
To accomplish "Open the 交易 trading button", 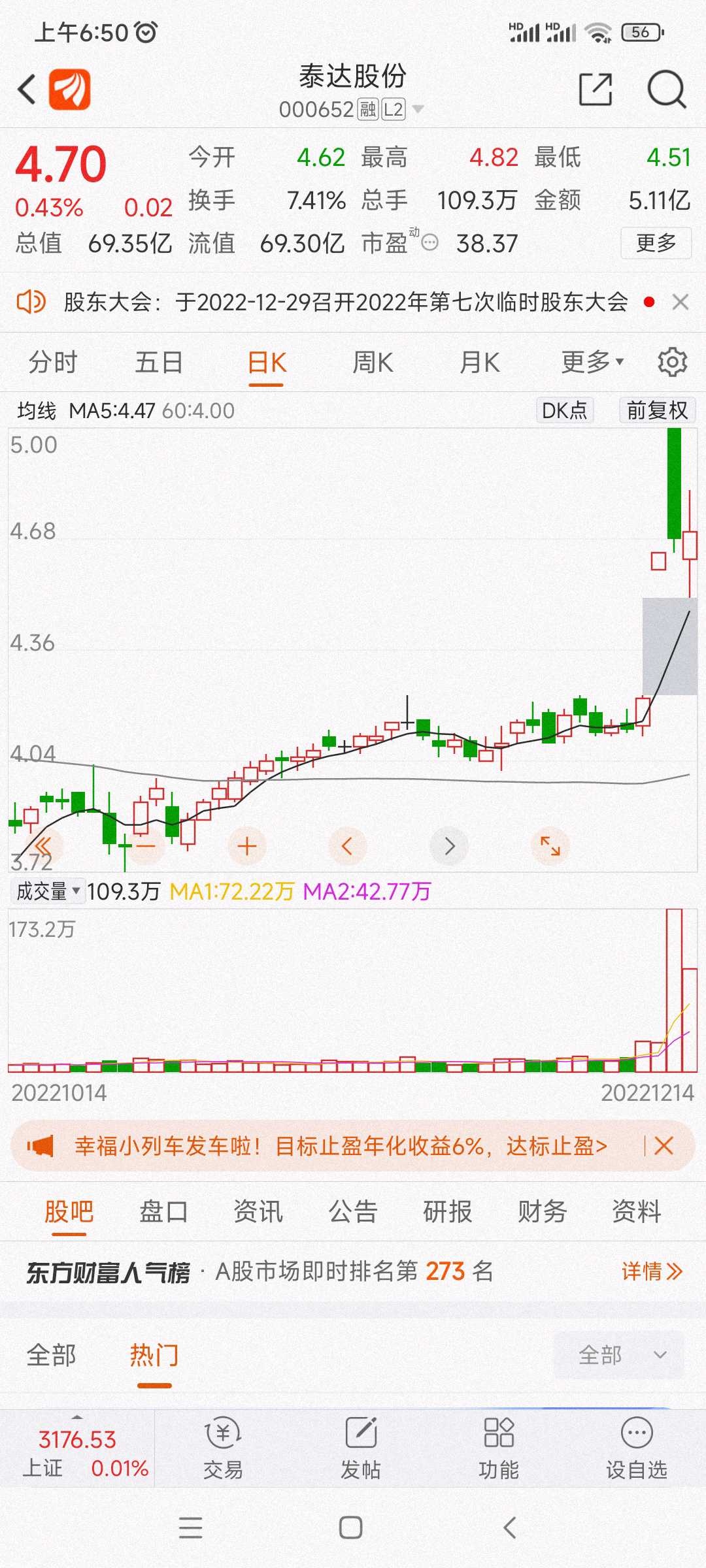I will (x=223, y=1448).
